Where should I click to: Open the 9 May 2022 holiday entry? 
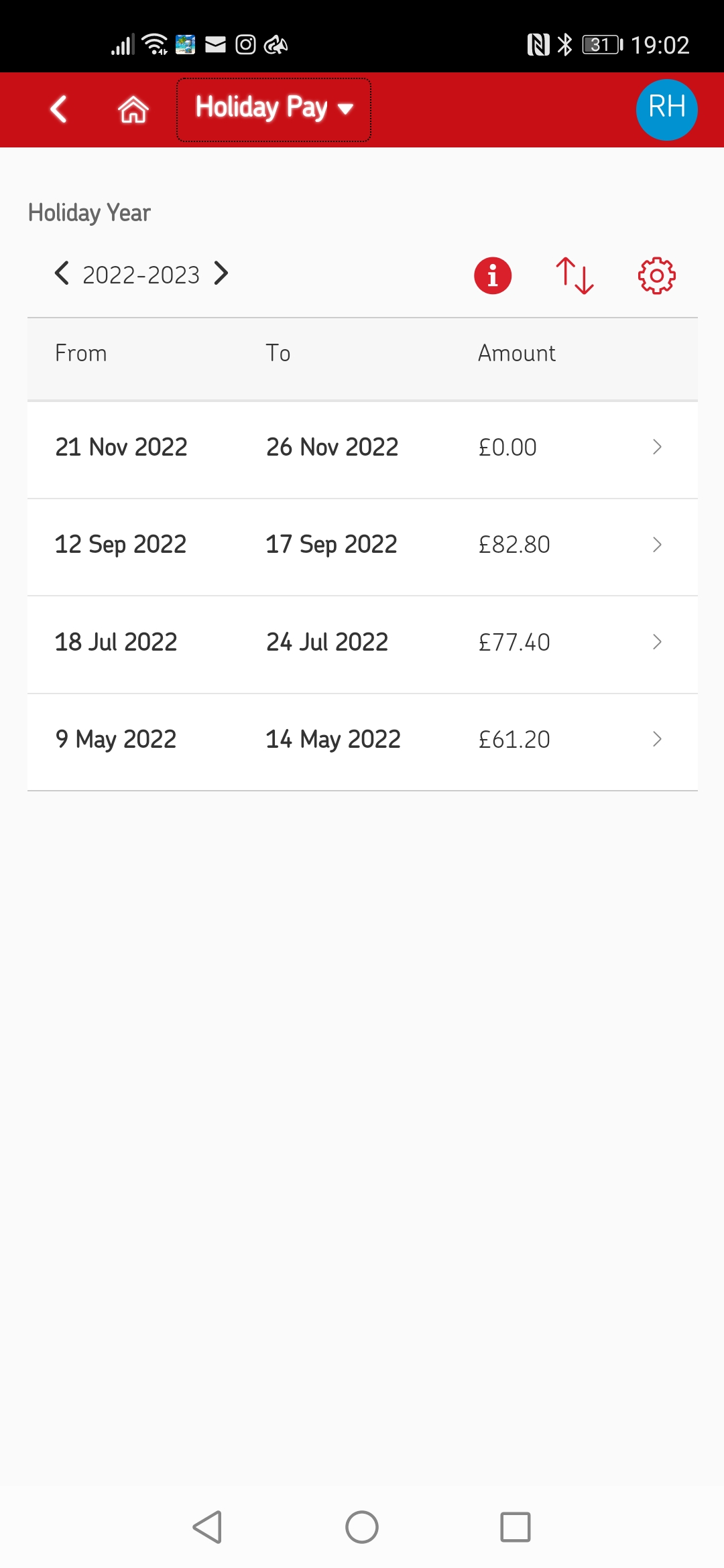tap(362, 740)
